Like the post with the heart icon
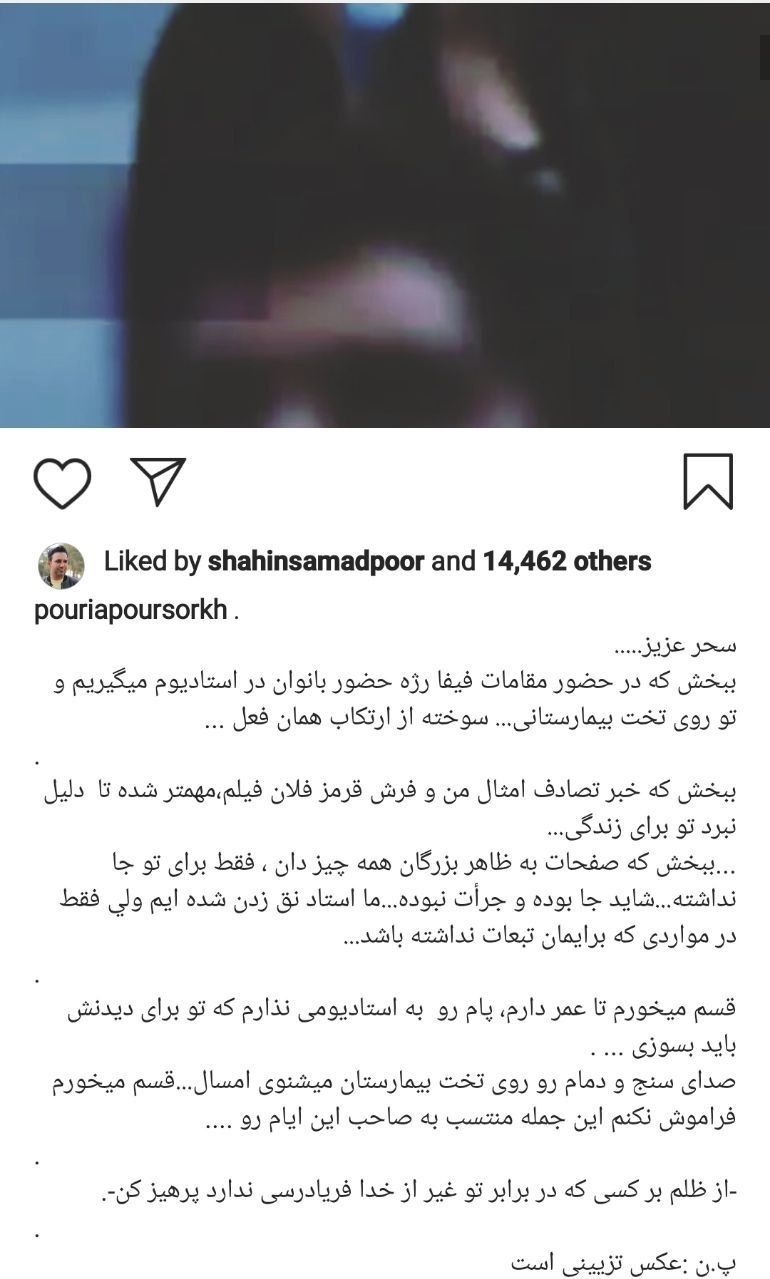 (62, 482)
